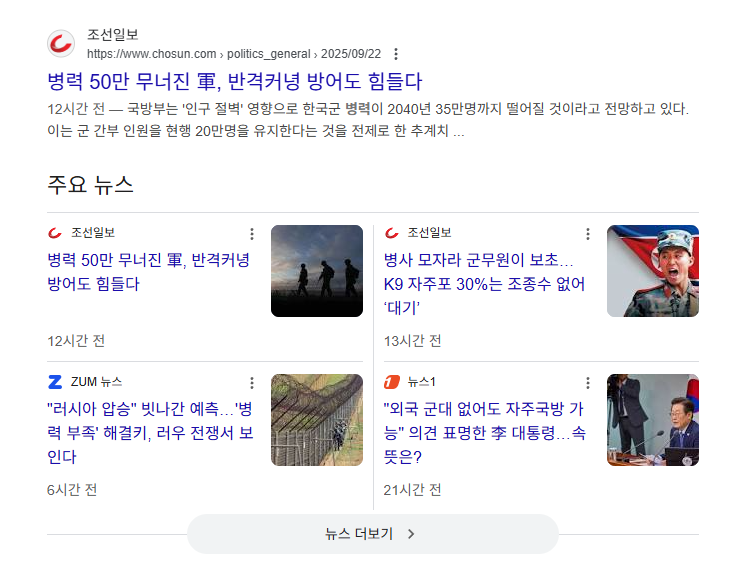The height and width of the screenshot is (573, 746).
Task: Open the news card '병력 50만 무너진 軍, 반격커녕 방어도 힘들다'
Action: click(148, 272)
